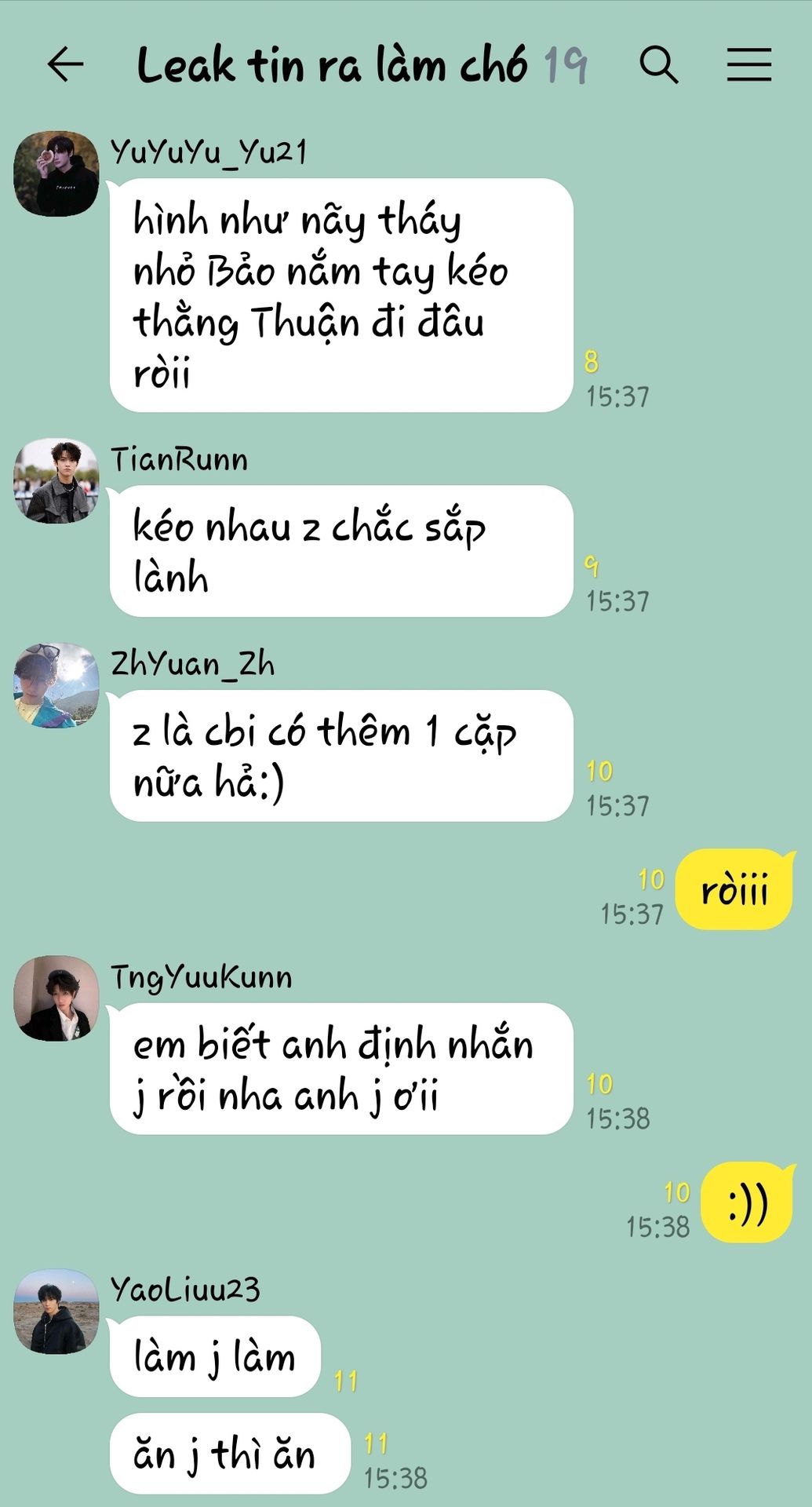
Task: Go back from the group chat
Action: 65,64
